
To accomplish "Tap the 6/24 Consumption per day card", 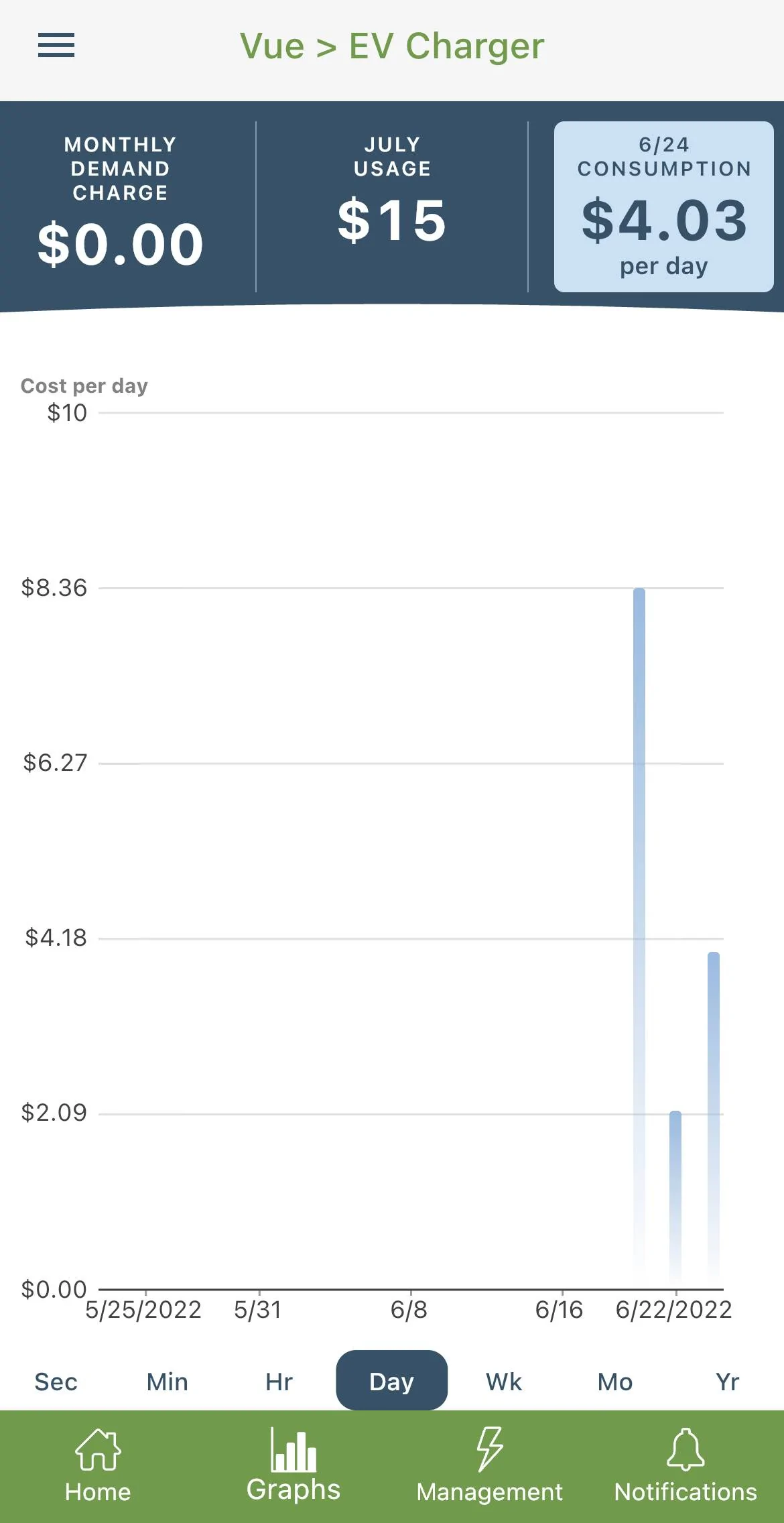I will (664, 206).
